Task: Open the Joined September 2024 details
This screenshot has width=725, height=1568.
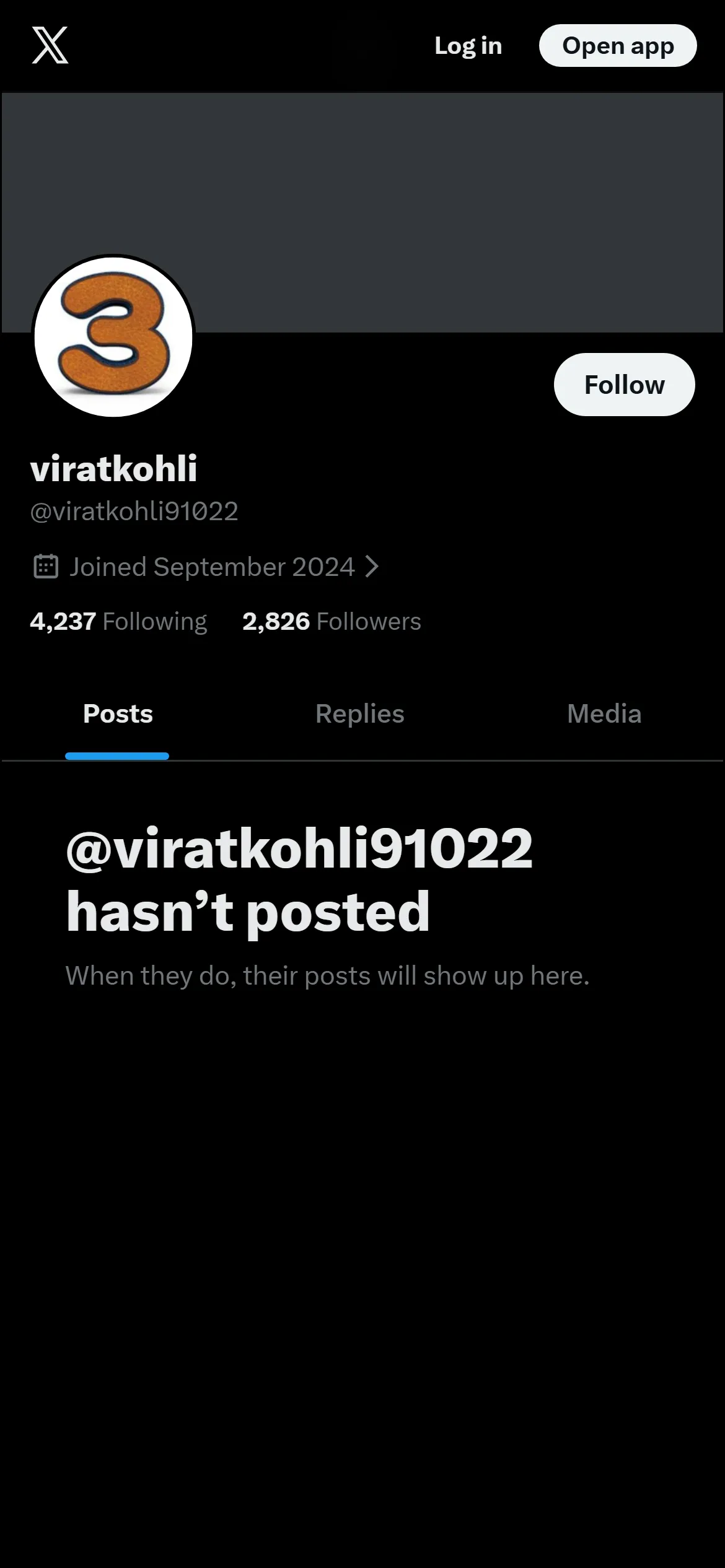Action: tap(205, 567)
